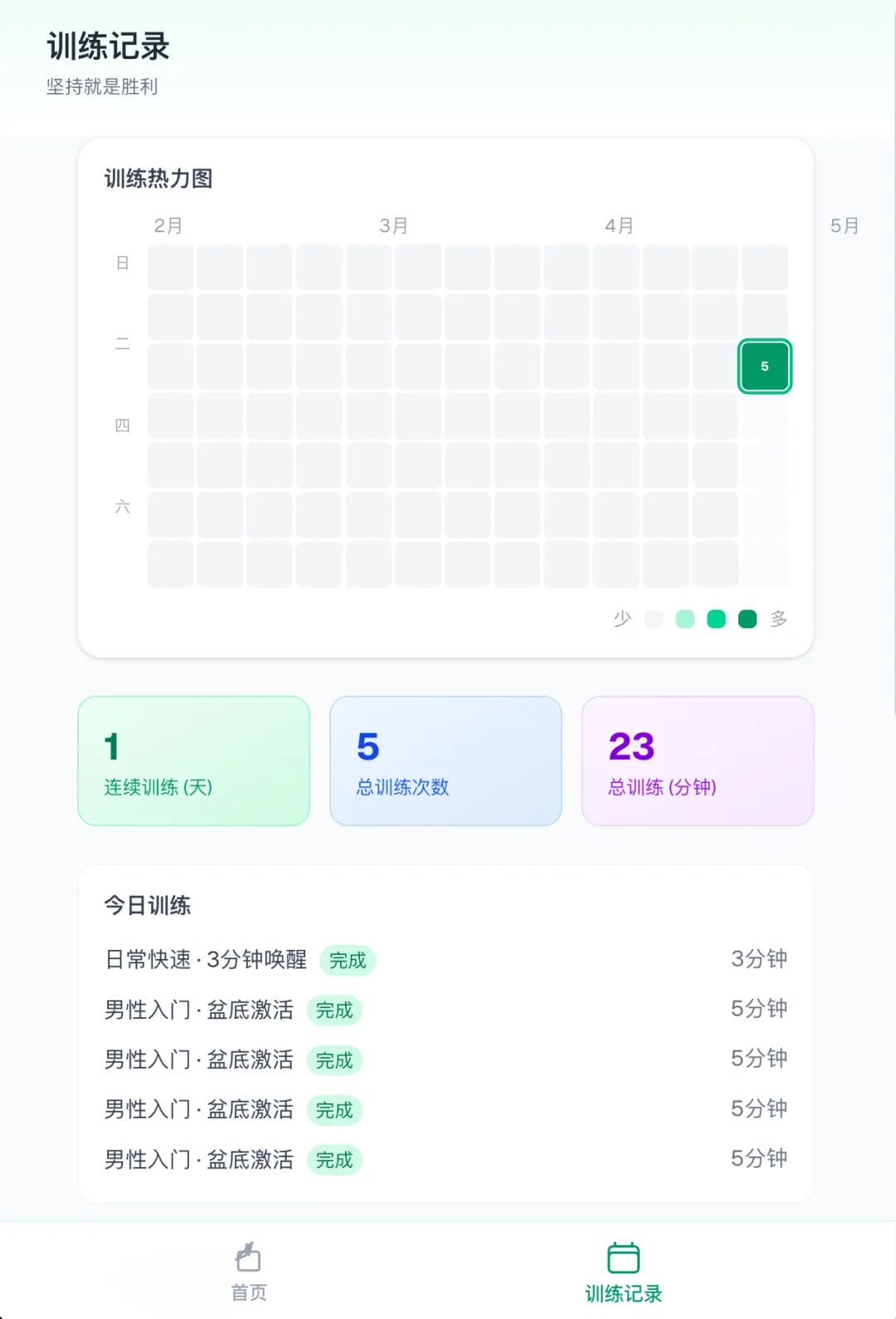Click the lightest legend square next to 少

654,619
